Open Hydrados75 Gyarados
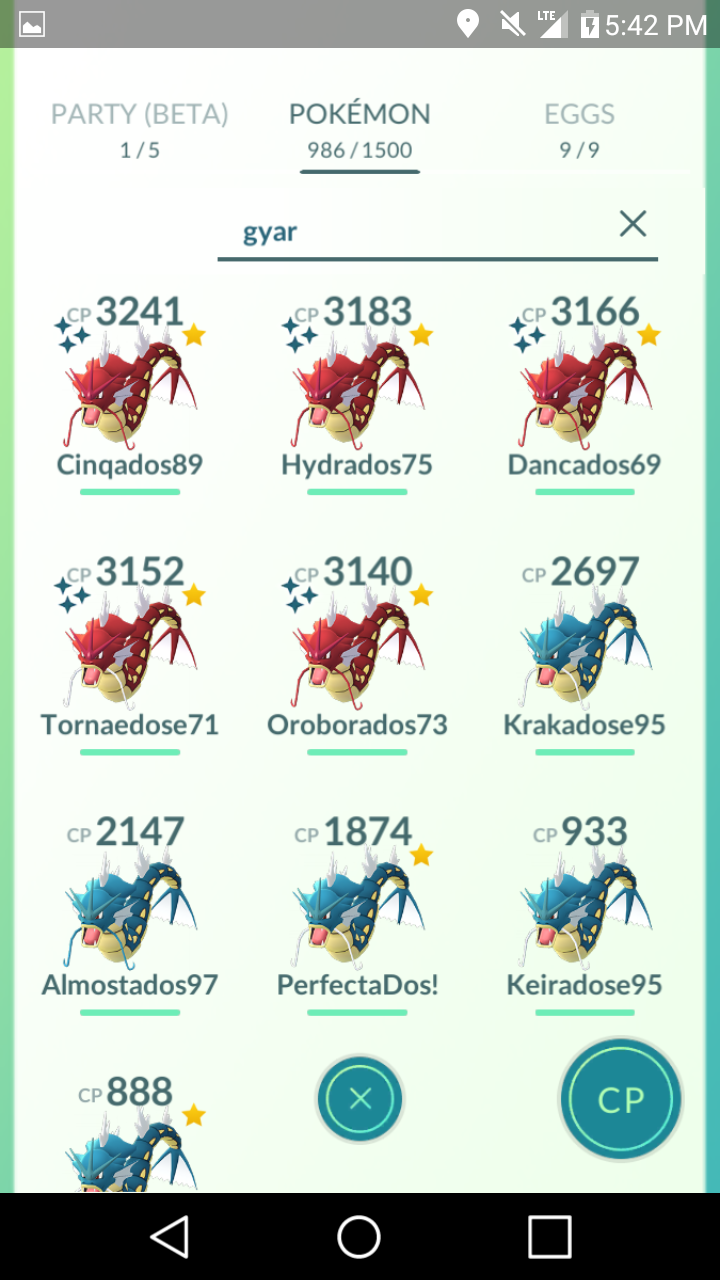The width and height of the screenshot is (720, 1280). [x=357, y=394]
